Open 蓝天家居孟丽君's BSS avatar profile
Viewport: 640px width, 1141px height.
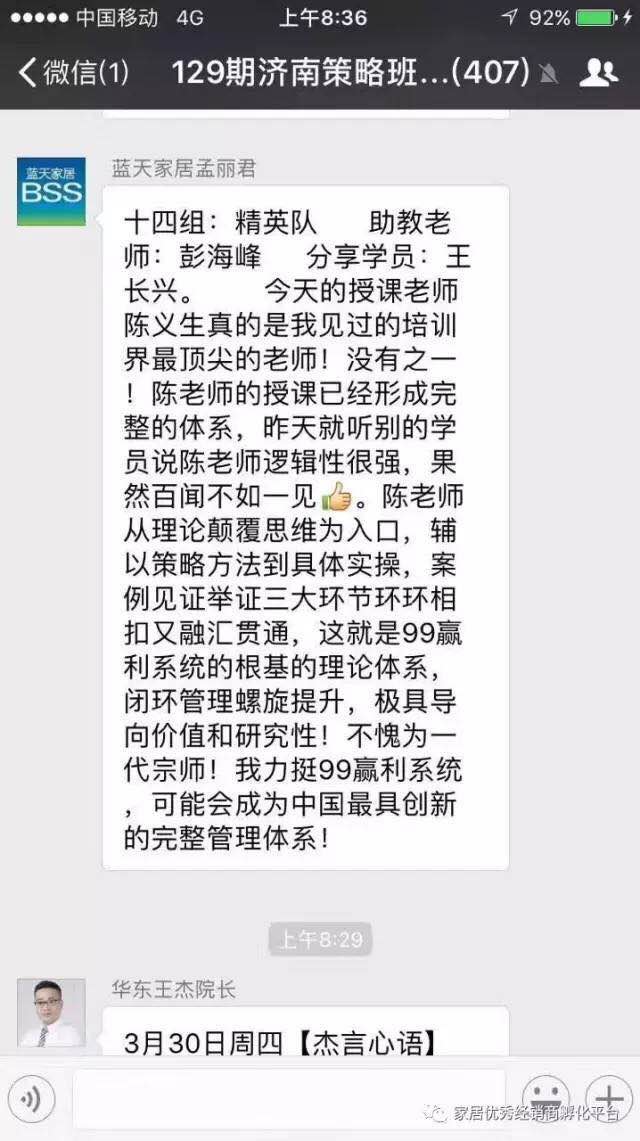51,191
